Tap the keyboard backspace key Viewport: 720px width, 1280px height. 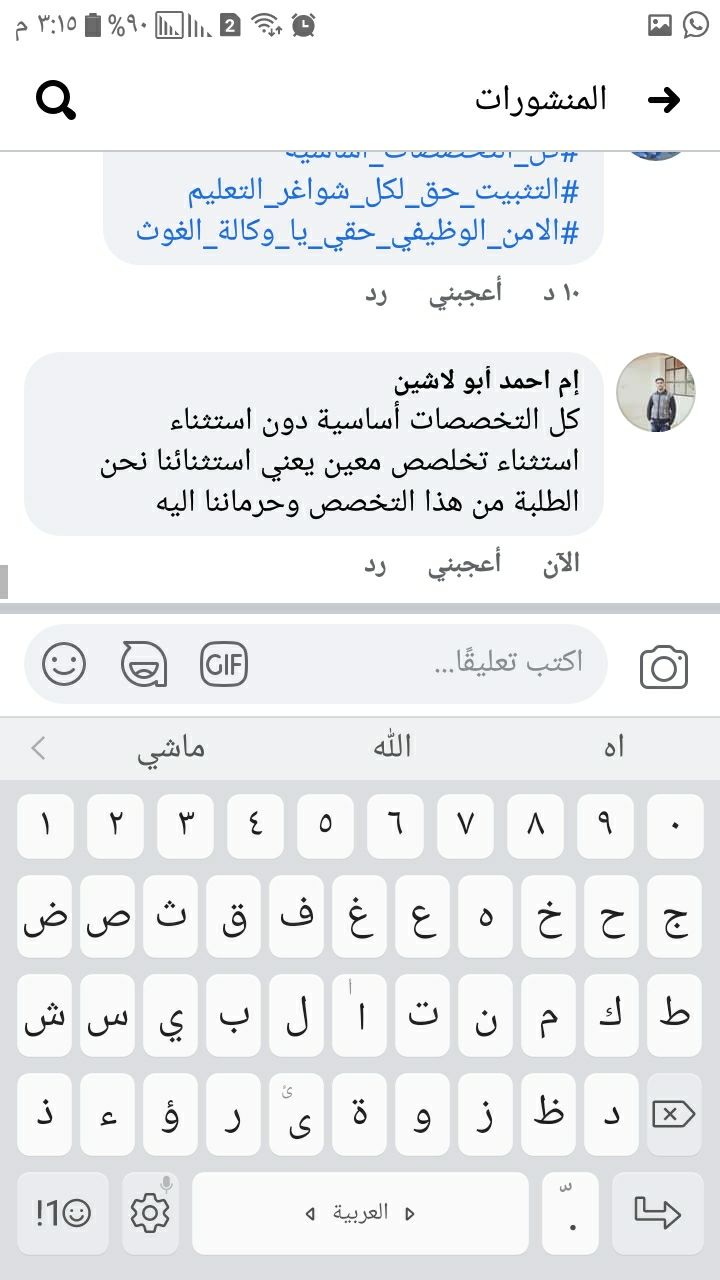point(672,1114)
